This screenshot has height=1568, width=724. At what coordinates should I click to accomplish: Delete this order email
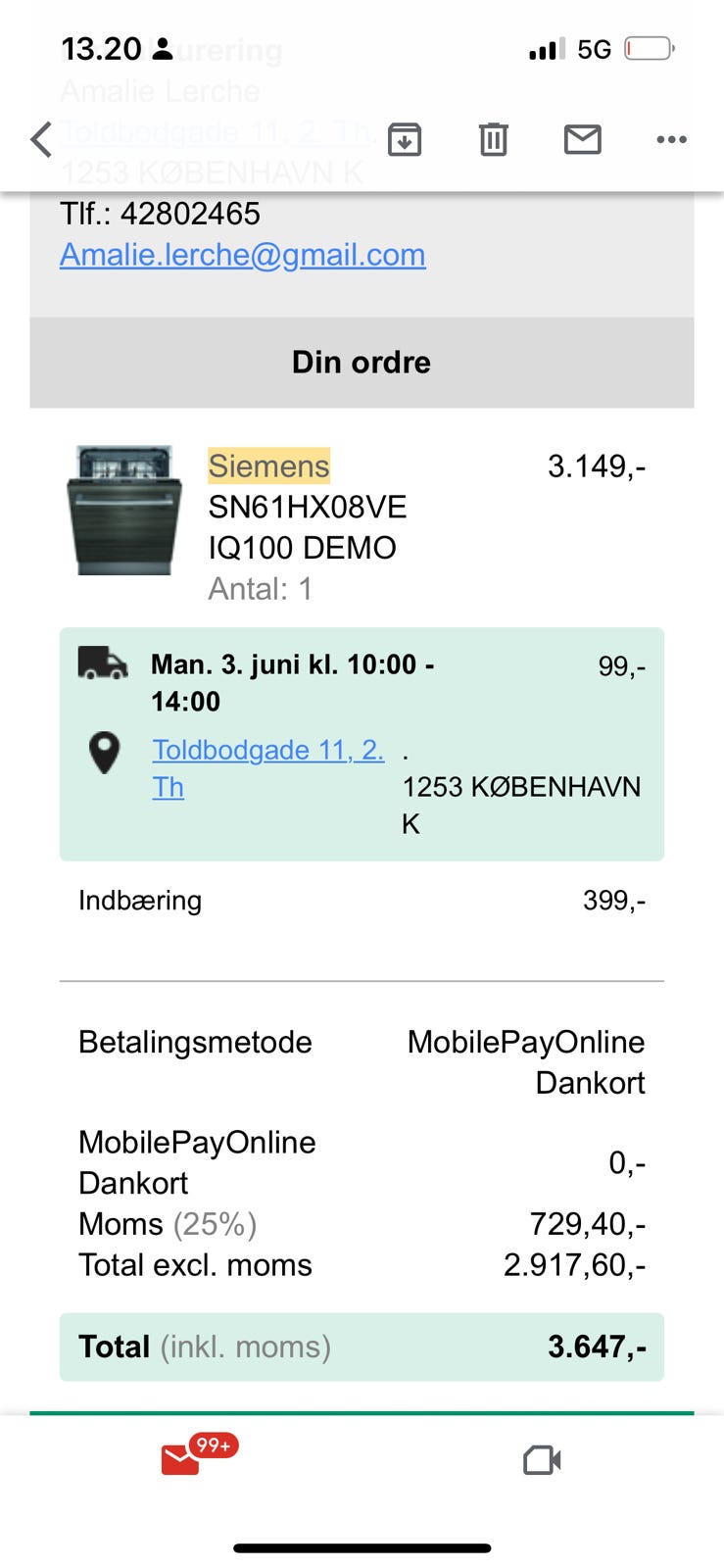point(493,140)
